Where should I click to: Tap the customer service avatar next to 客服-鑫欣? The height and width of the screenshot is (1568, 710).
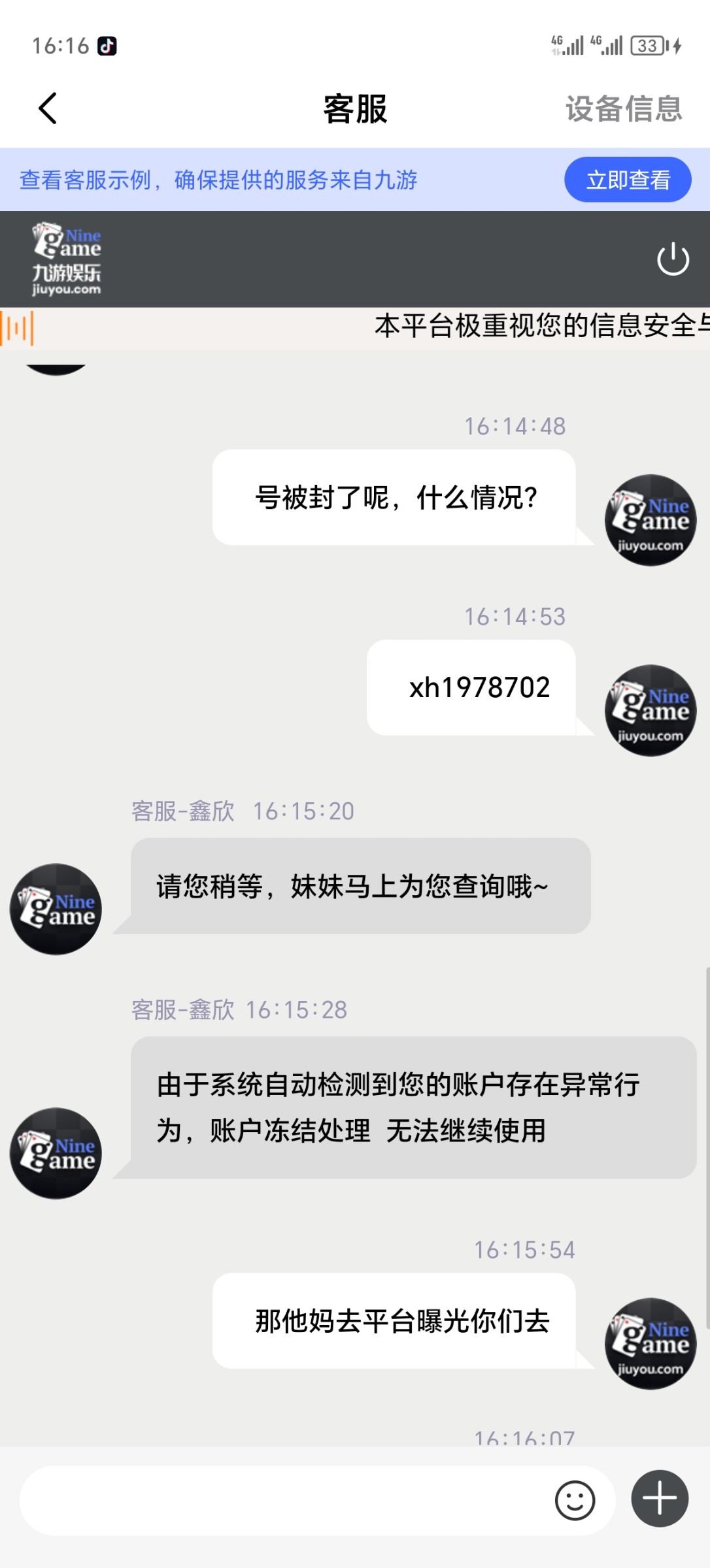point(55,908)
